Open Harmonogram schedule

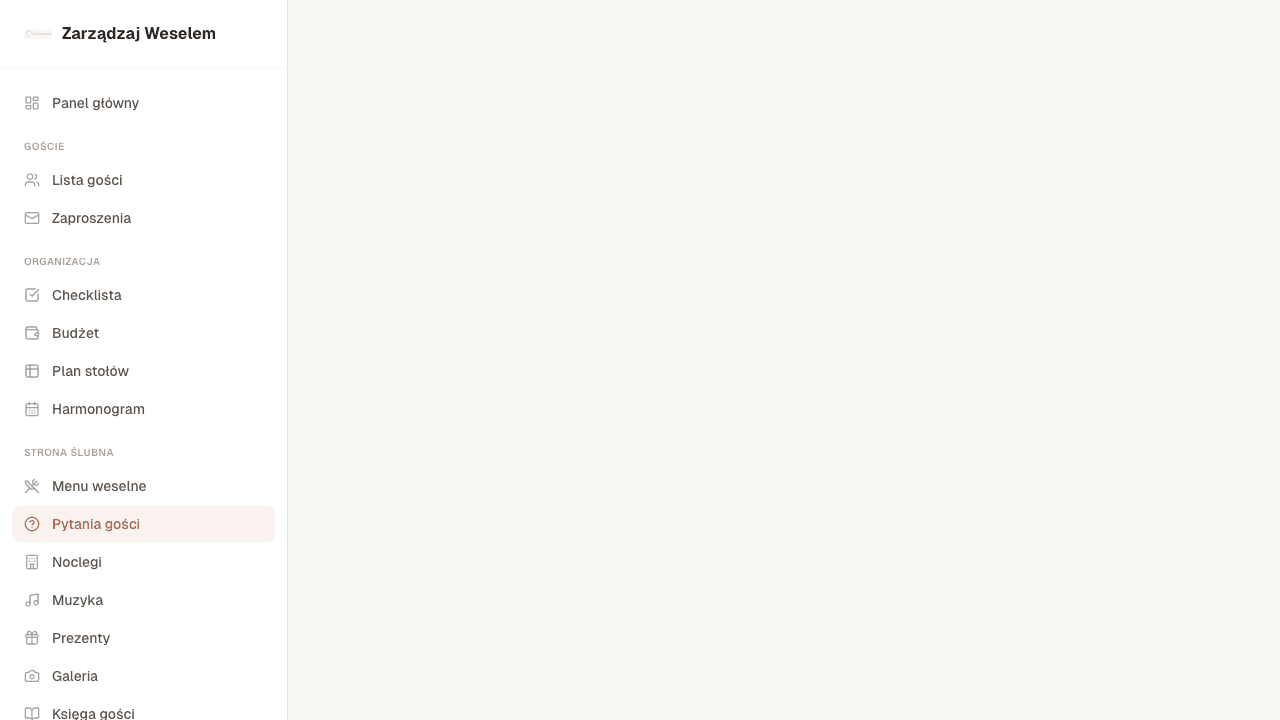click(x=98, y=409)
